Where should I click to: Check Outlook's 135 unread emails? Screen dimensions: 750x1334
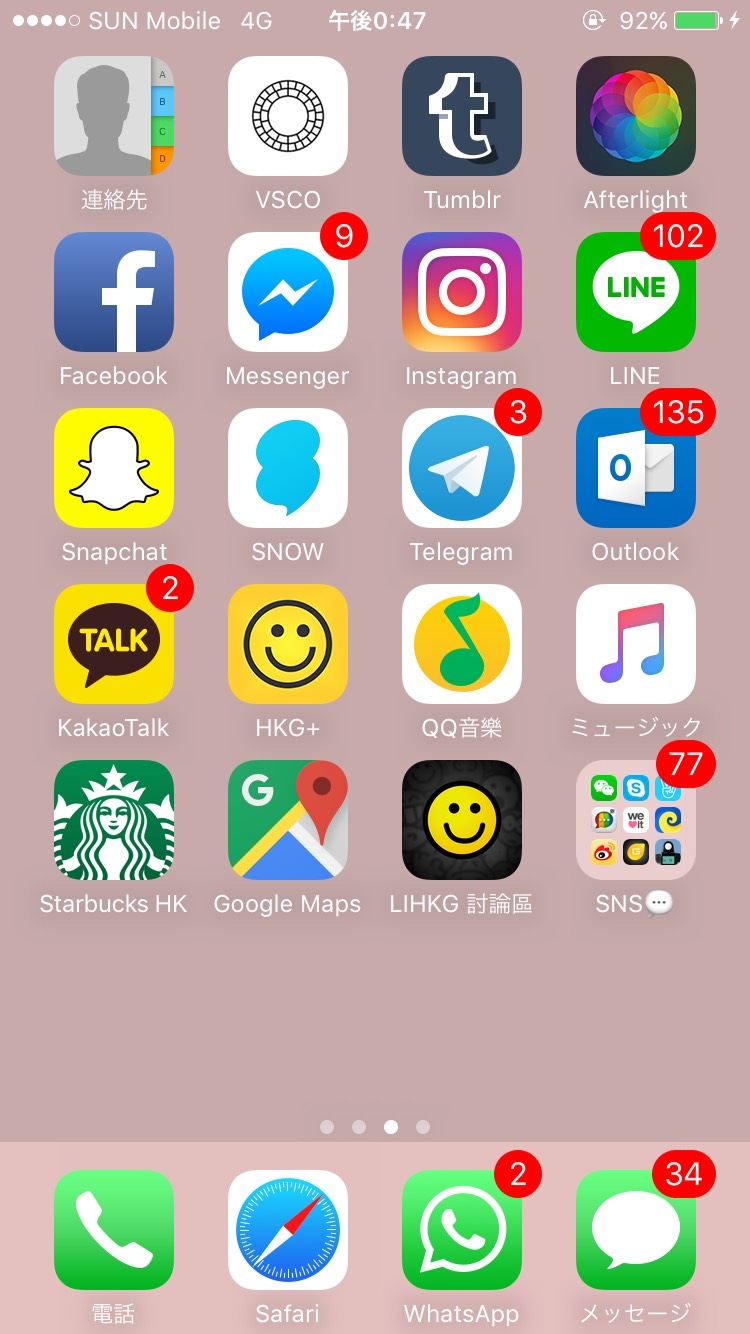635,467
